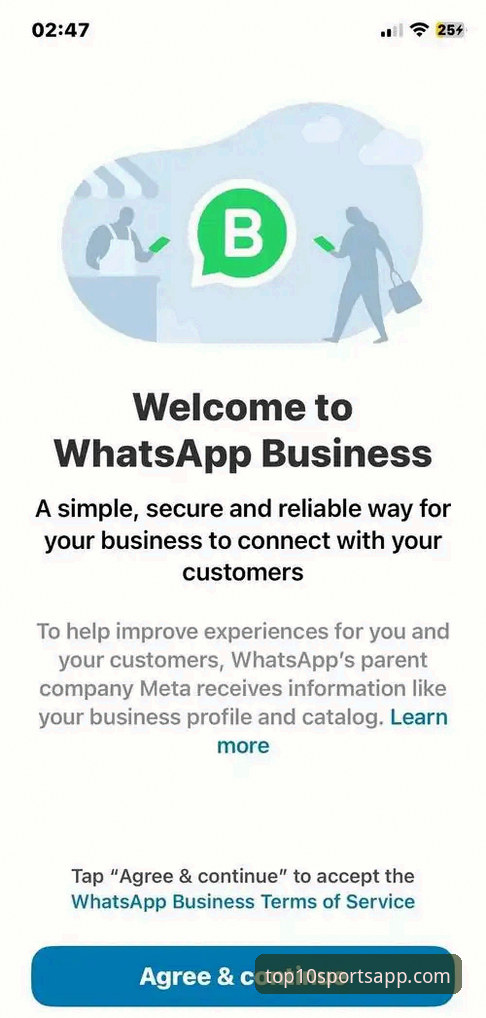This screenshot has width=486, height=1018.
Task: Tap the Agree & continue button
Action: tap(243, 976)
